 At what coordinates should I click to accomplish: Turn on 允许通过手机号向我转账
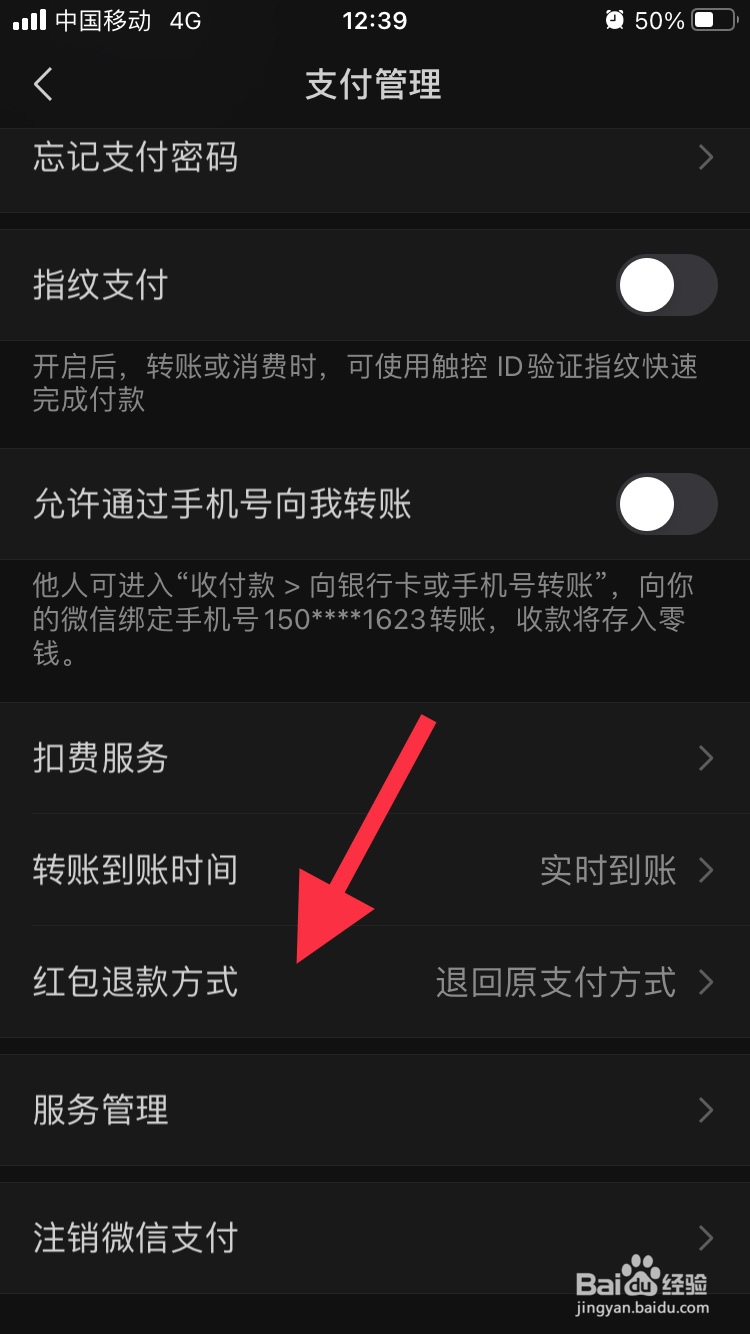(x=666, y=505)
